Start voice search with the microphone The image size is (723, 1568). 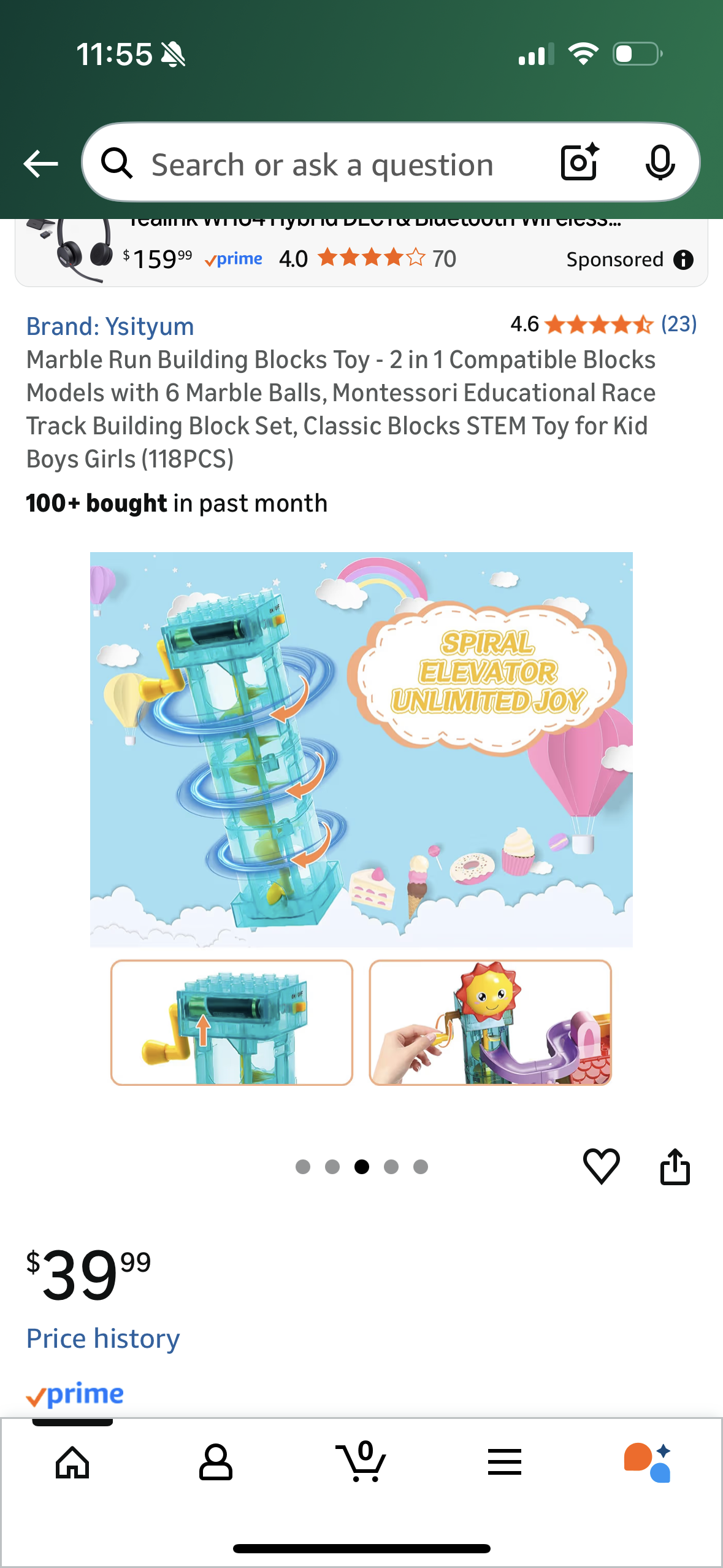[x=660, y=163]
